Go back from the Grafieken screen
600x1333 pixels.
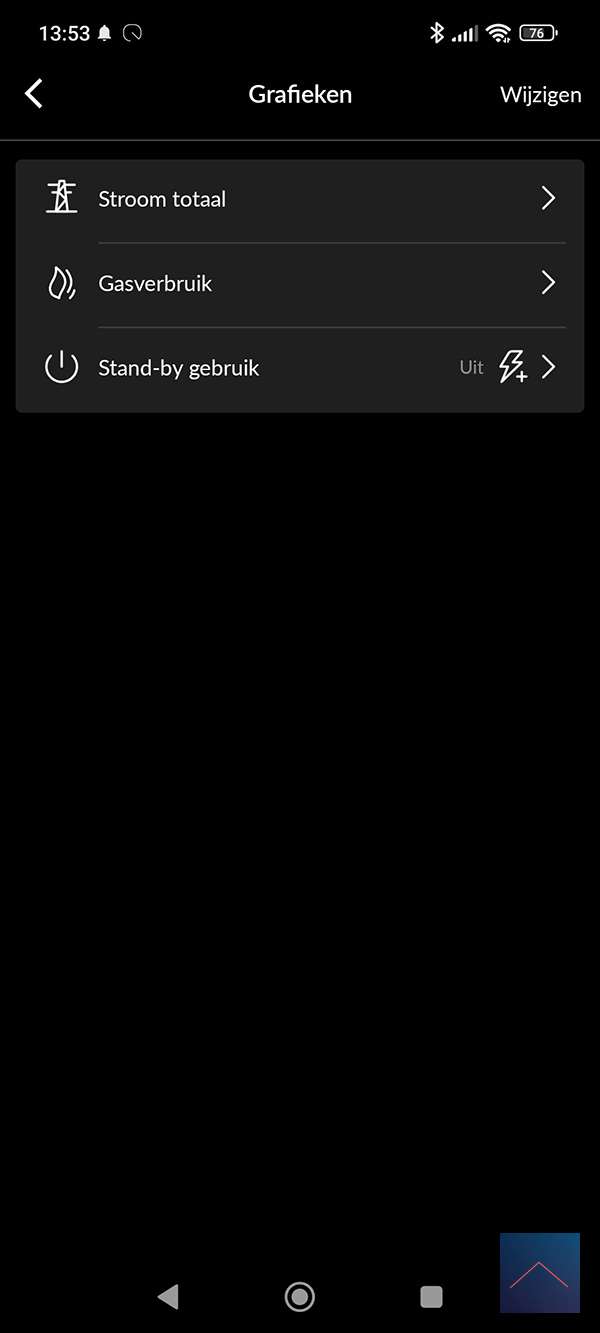[x=34, y=94]
